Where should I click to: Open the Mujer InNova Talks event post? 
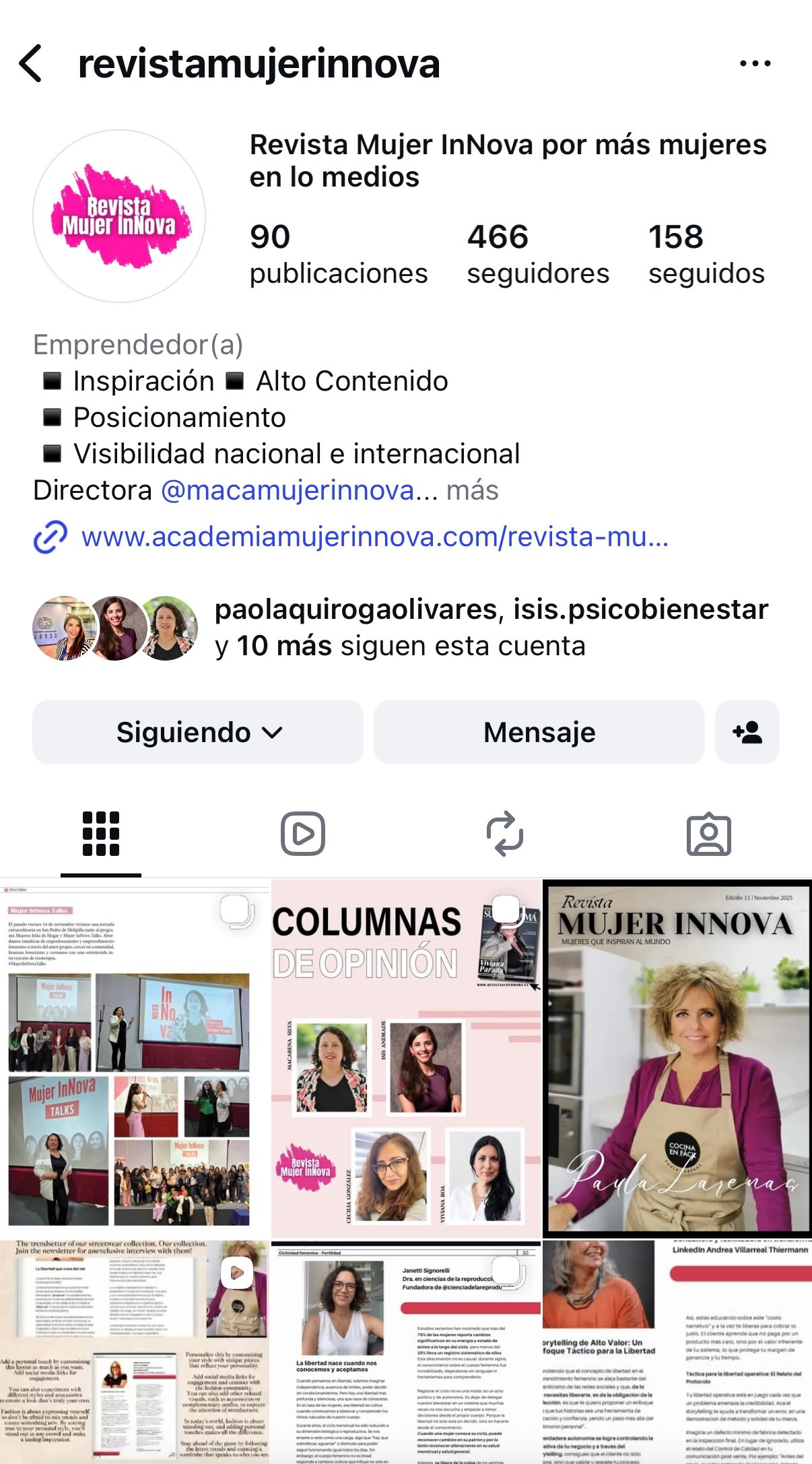coord(133,1057)
